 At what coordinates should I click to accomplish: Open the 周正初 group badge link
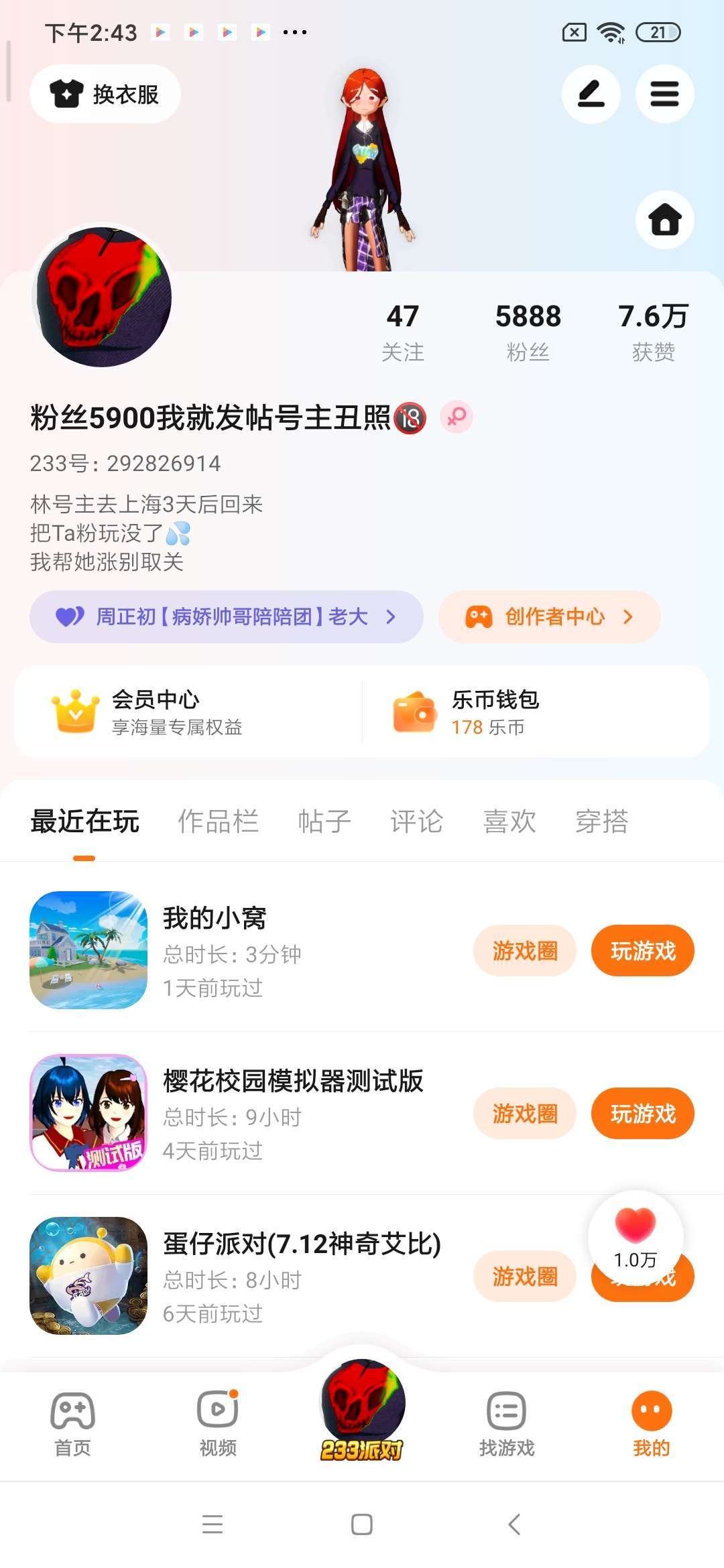[x=226, y=616]
